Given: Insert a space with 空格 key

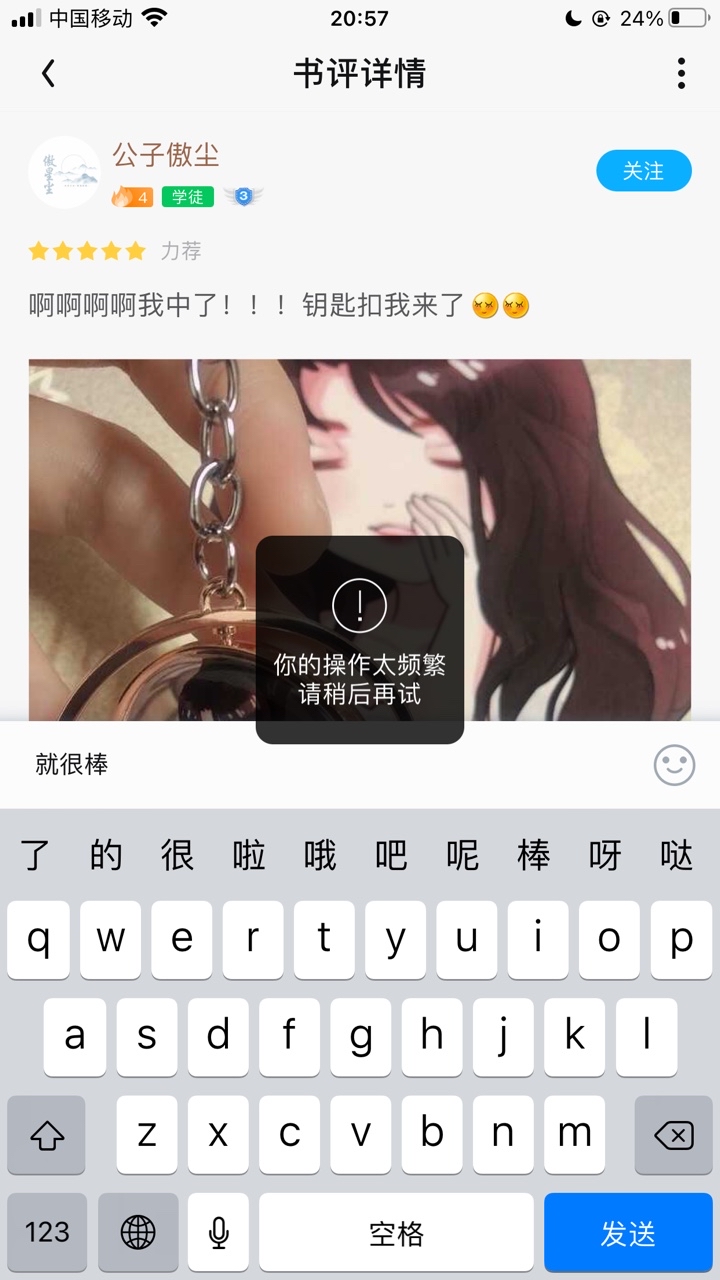Looking at the screenshot, I should click(x=396, y=1233).
